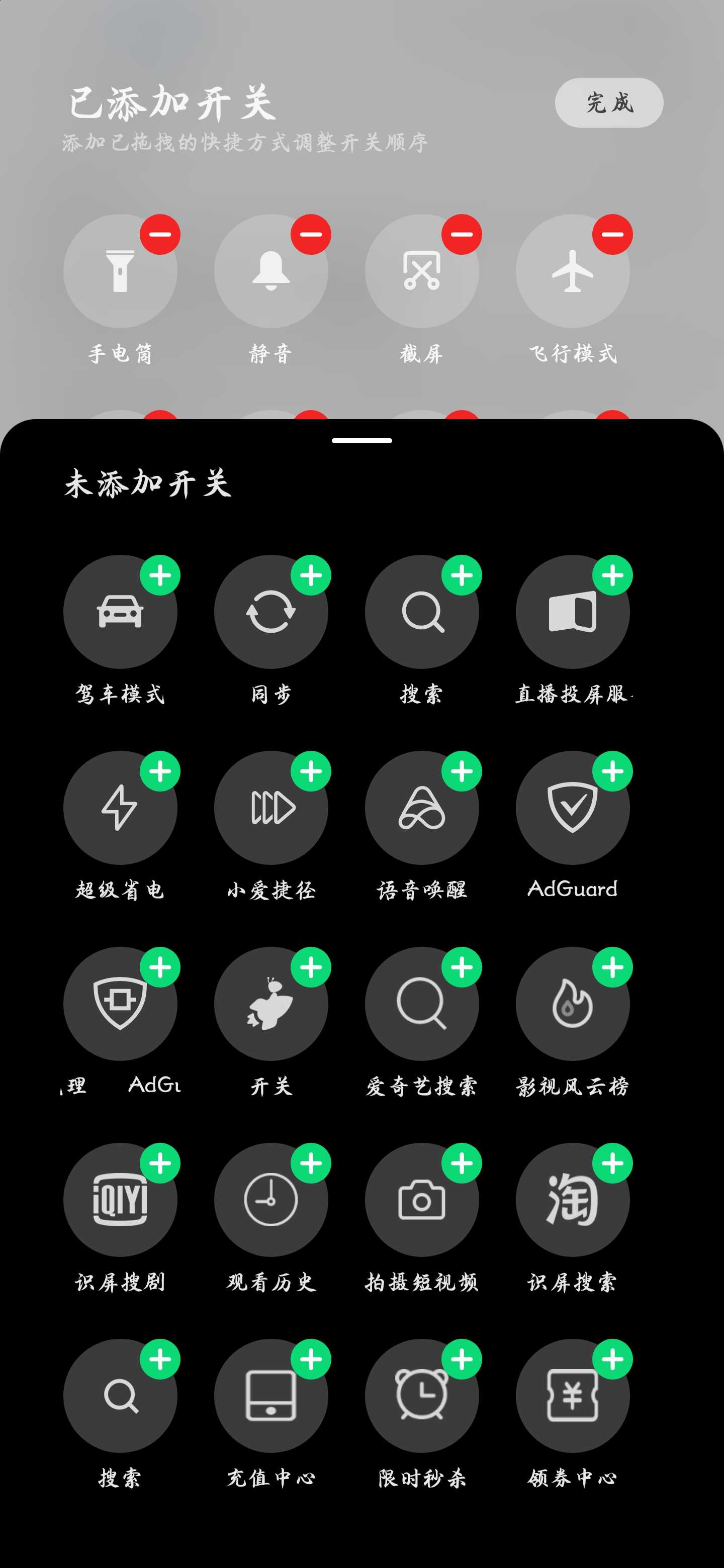
Task: Add the 限时秒杀 flash sale switch
Action: (x=462, y=1359)
